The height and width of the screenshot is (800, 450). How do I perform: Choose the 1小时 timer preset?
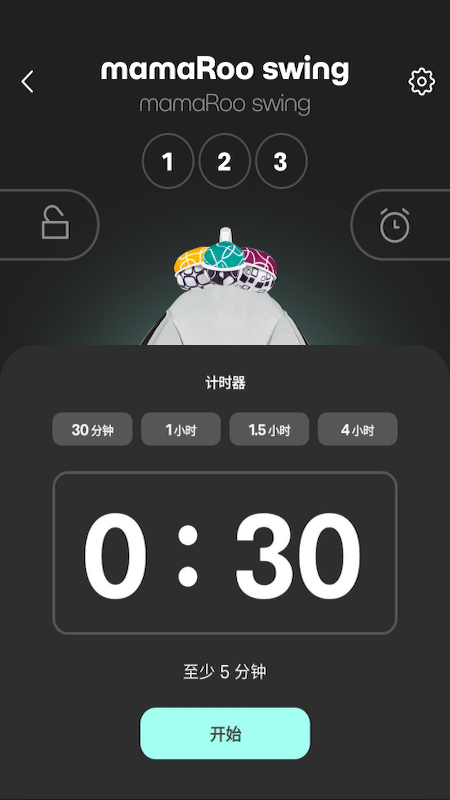coord(181,430)
